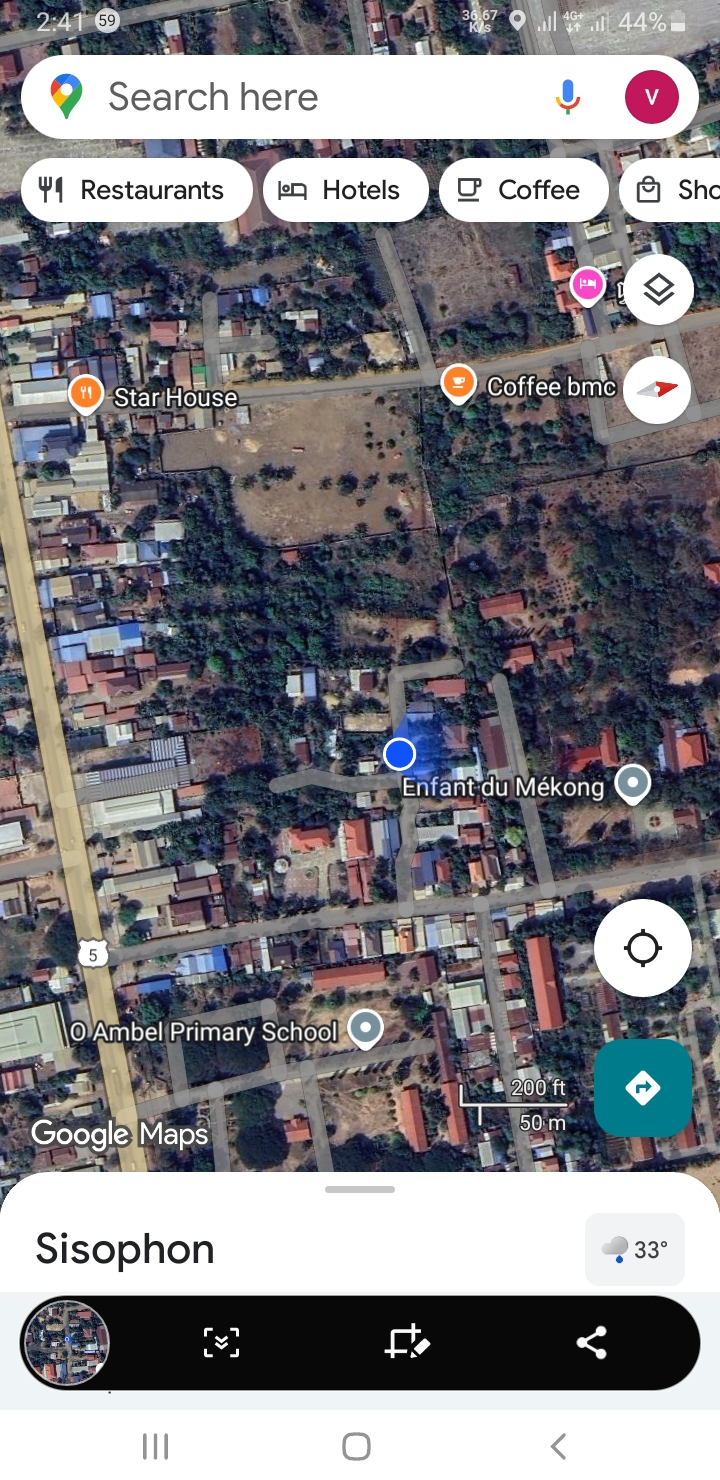
Task: Open the Search here box
Action: (300, 97)
